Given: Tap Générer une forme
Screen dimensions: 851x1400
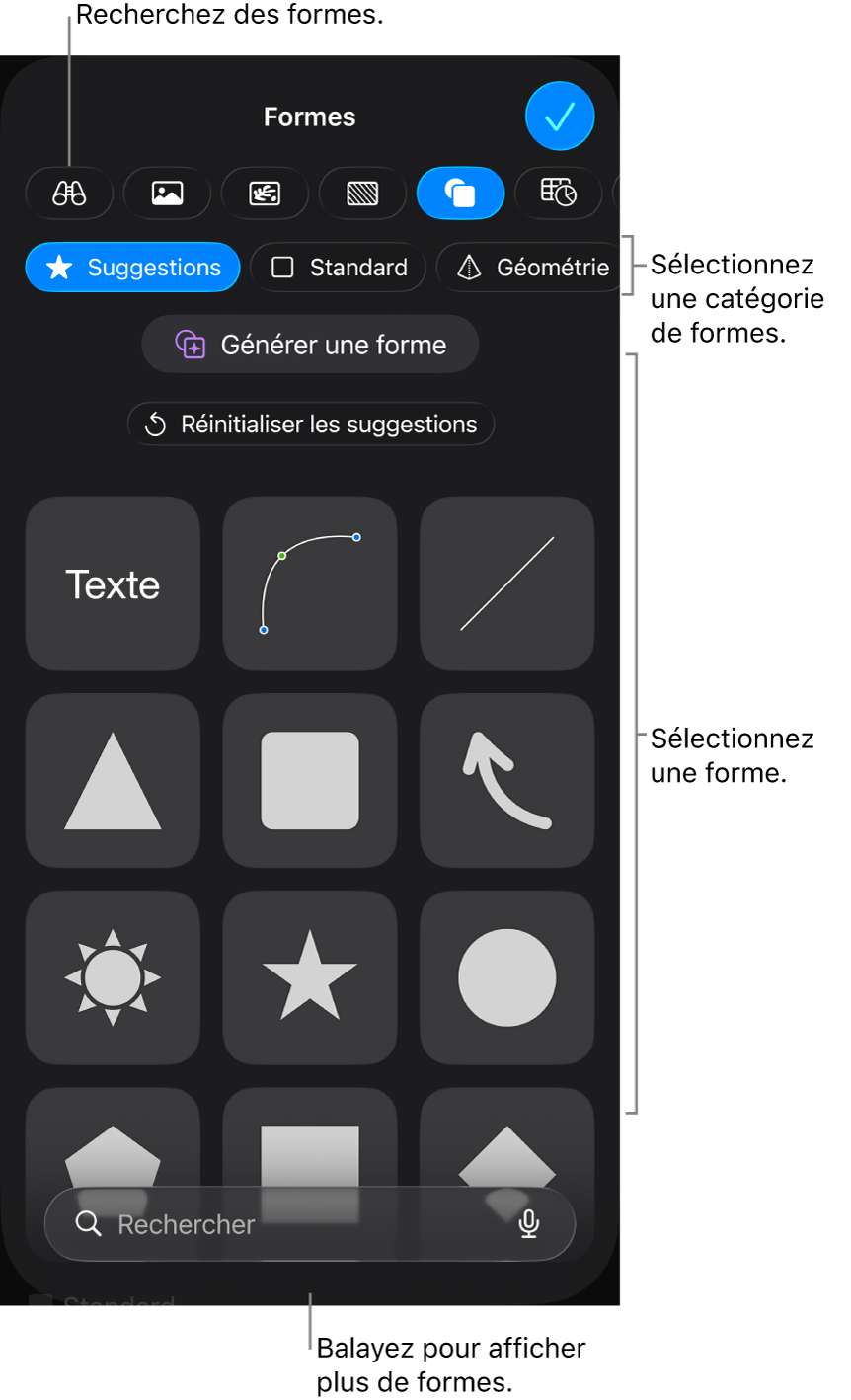Looking at the screenshot, I should pyautogui.click(x=310, y=345).
